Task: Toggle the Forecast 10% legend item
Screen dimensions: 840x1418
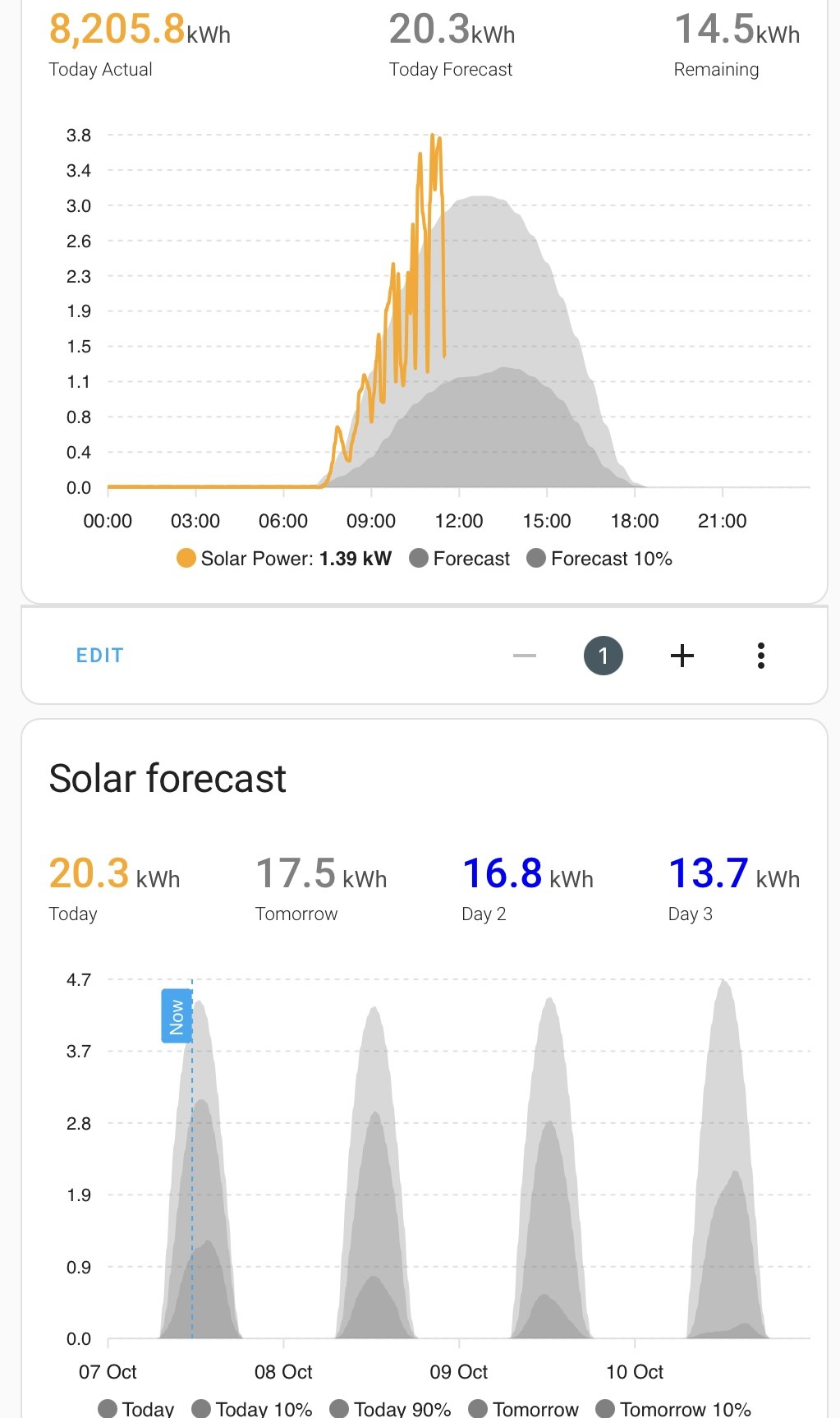Action: point(599,559)
